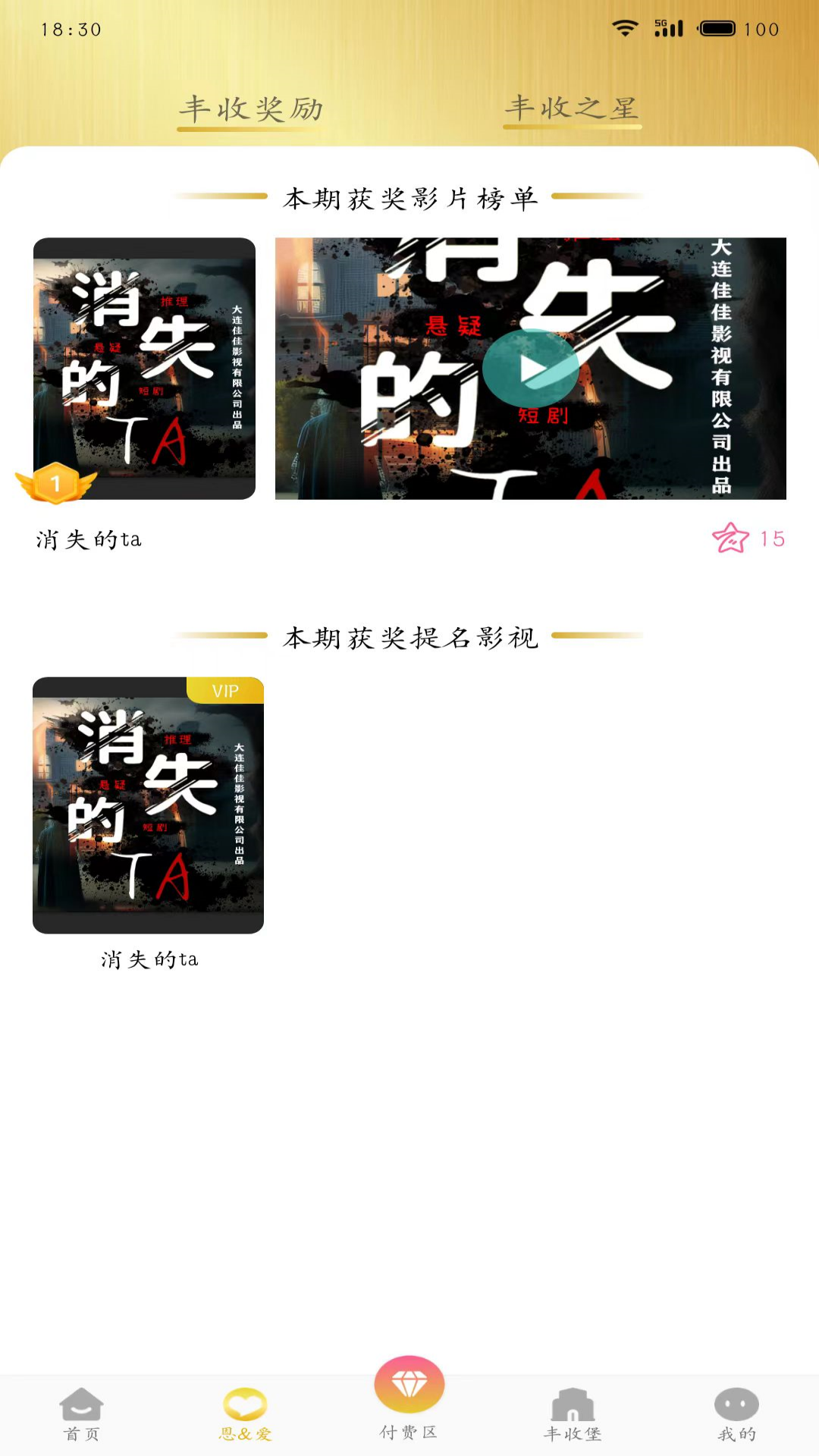Open the 恩&爱 tab
Viewport: 819px width, 1456px height.
point(245,1414)
